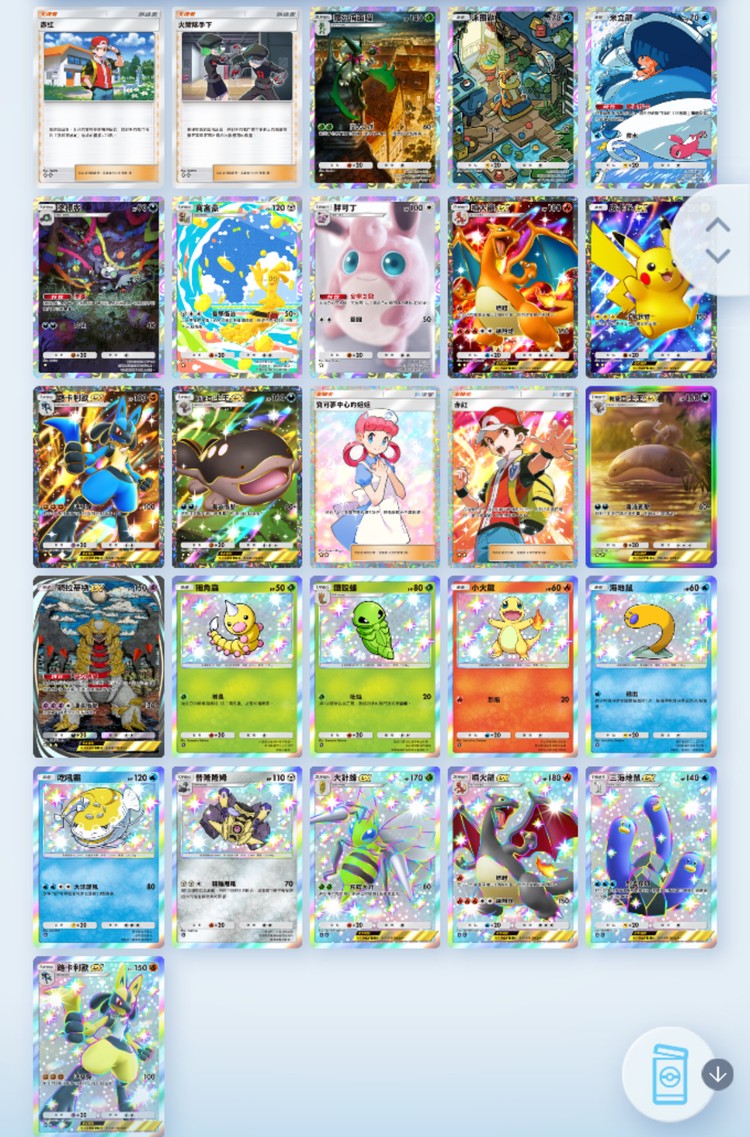
Task: Open the 吃吼霸 120 HP card
Action: coord(99,857)
